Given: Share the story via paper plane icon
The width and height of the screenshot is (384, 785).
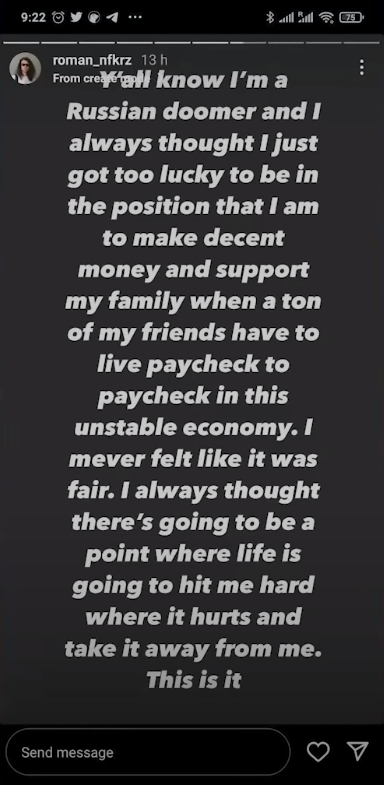Looking at the screenshot, I should tap(358, 751).
